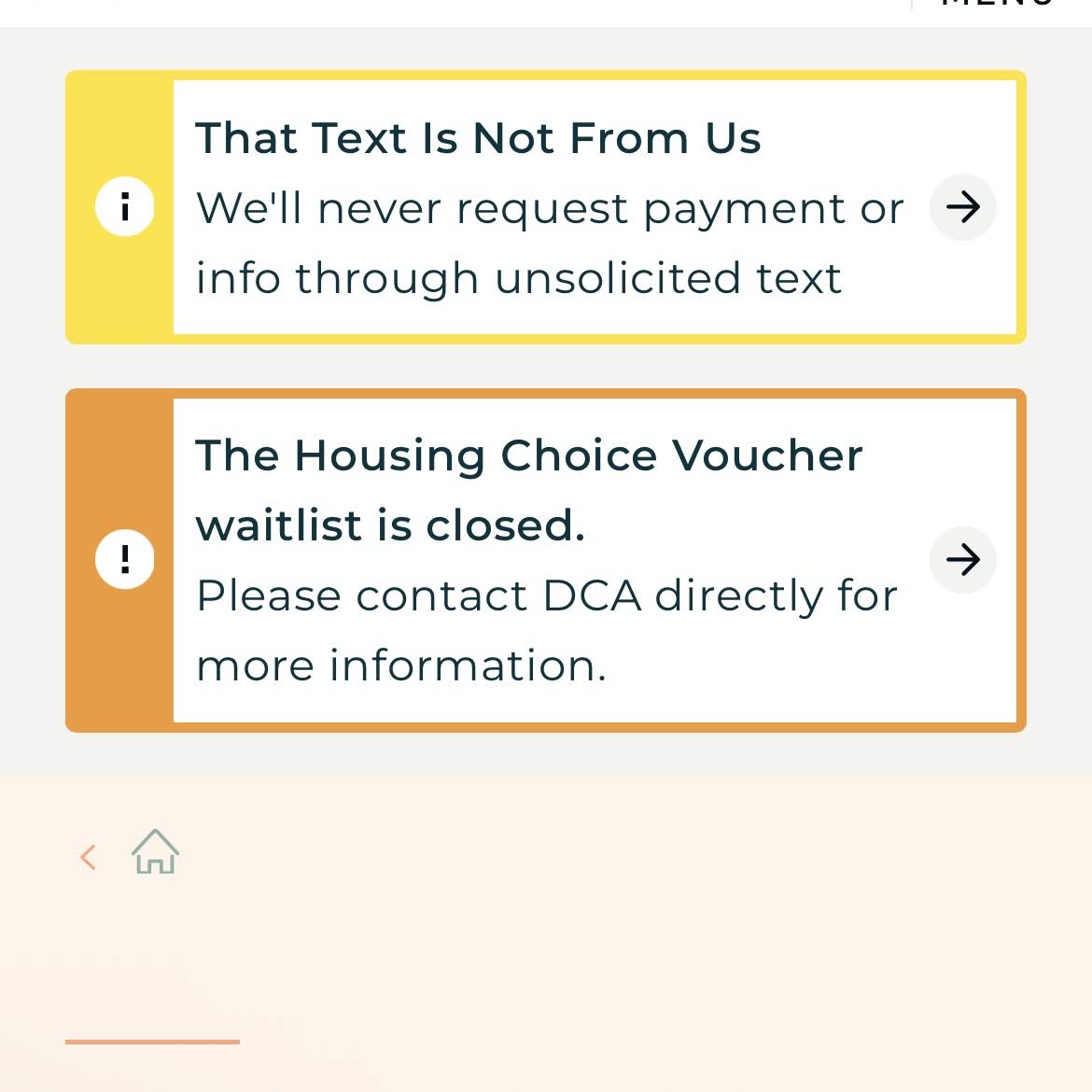This screenshot has height=1092, width=1092.
Task: Go to the home breadcrumb icon
Action: pyautogui.click(x=155, y=852)
